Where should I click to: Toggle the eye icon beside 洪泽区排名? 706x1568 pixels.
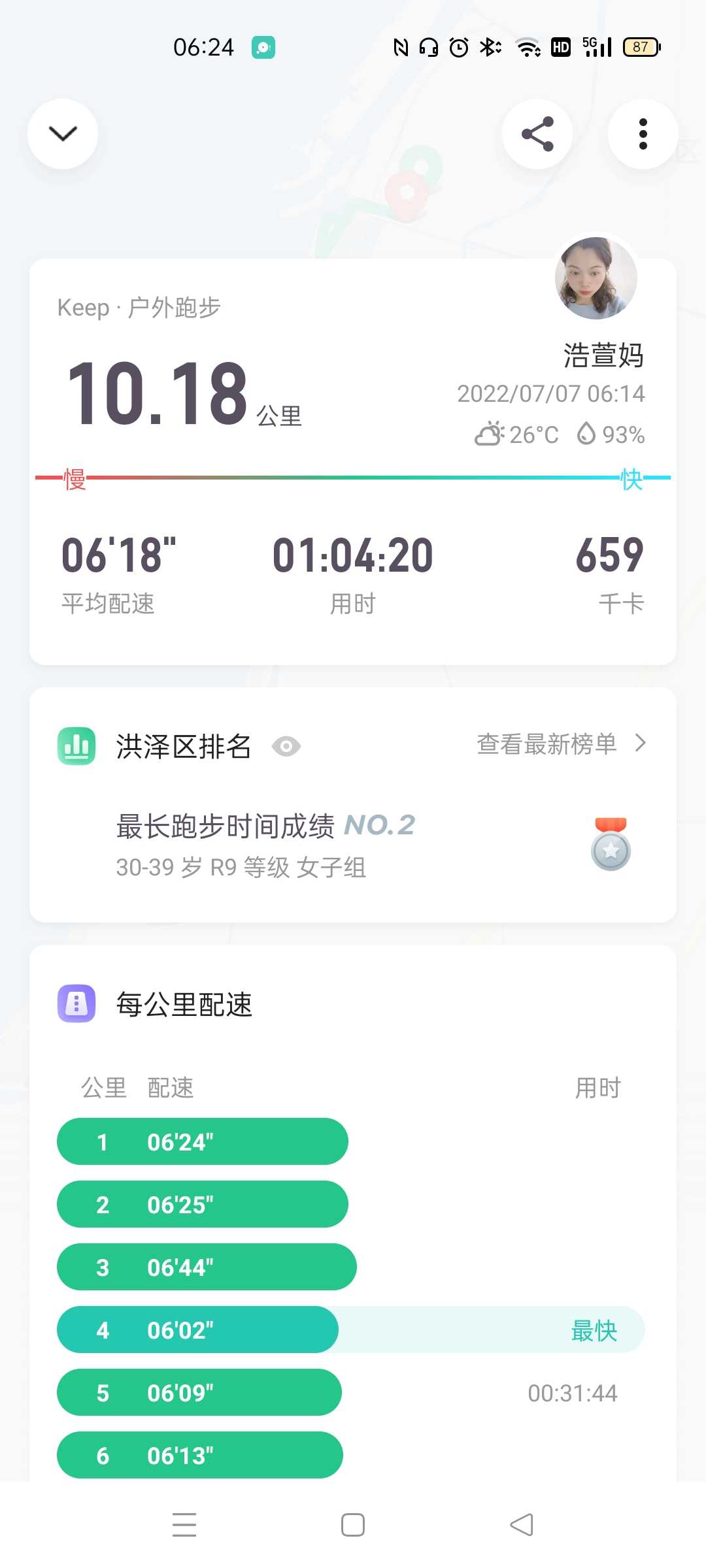coord(286,746)
